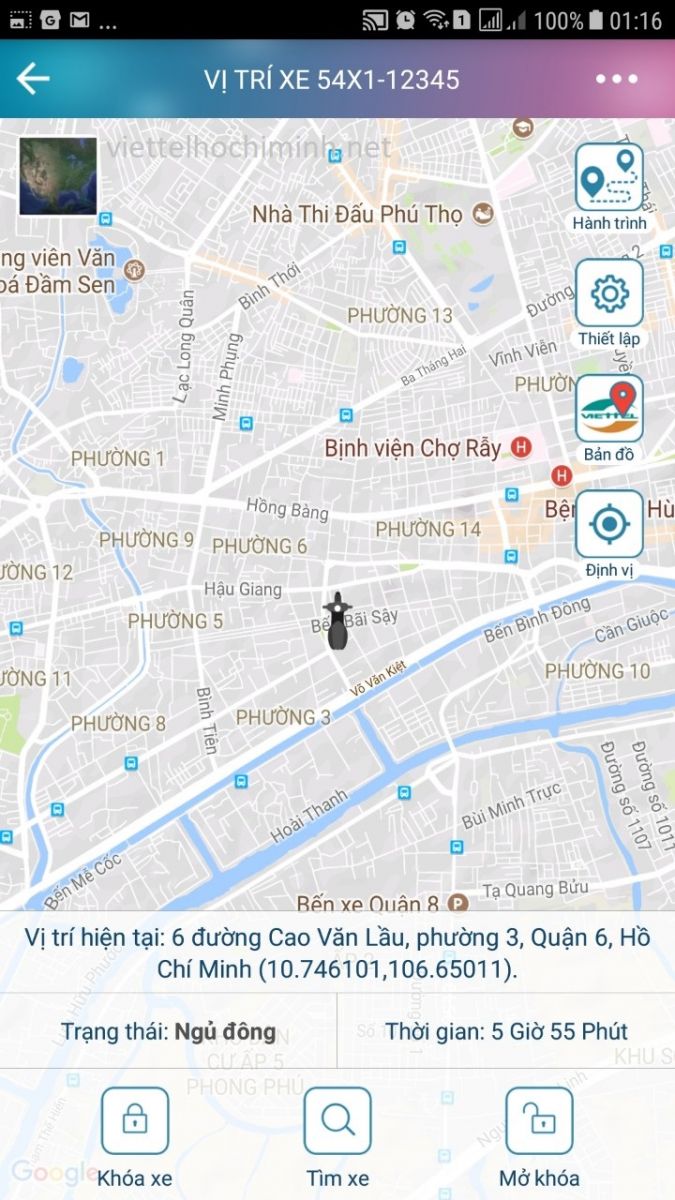Switch map view via satellite thumbnail
The height and width of the screenshot is (1200, 675).
(58, 176)
